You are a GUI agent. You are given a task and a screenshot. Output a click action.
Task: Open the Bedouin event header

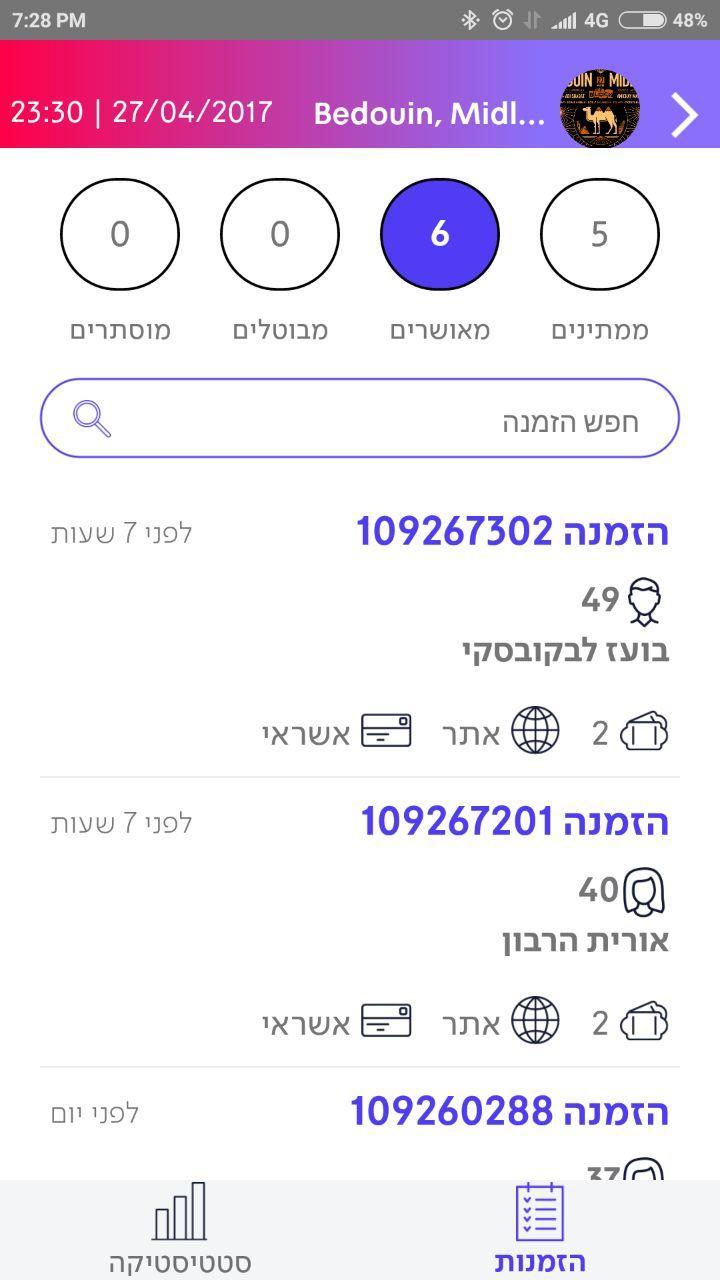[x=430, y=113]
